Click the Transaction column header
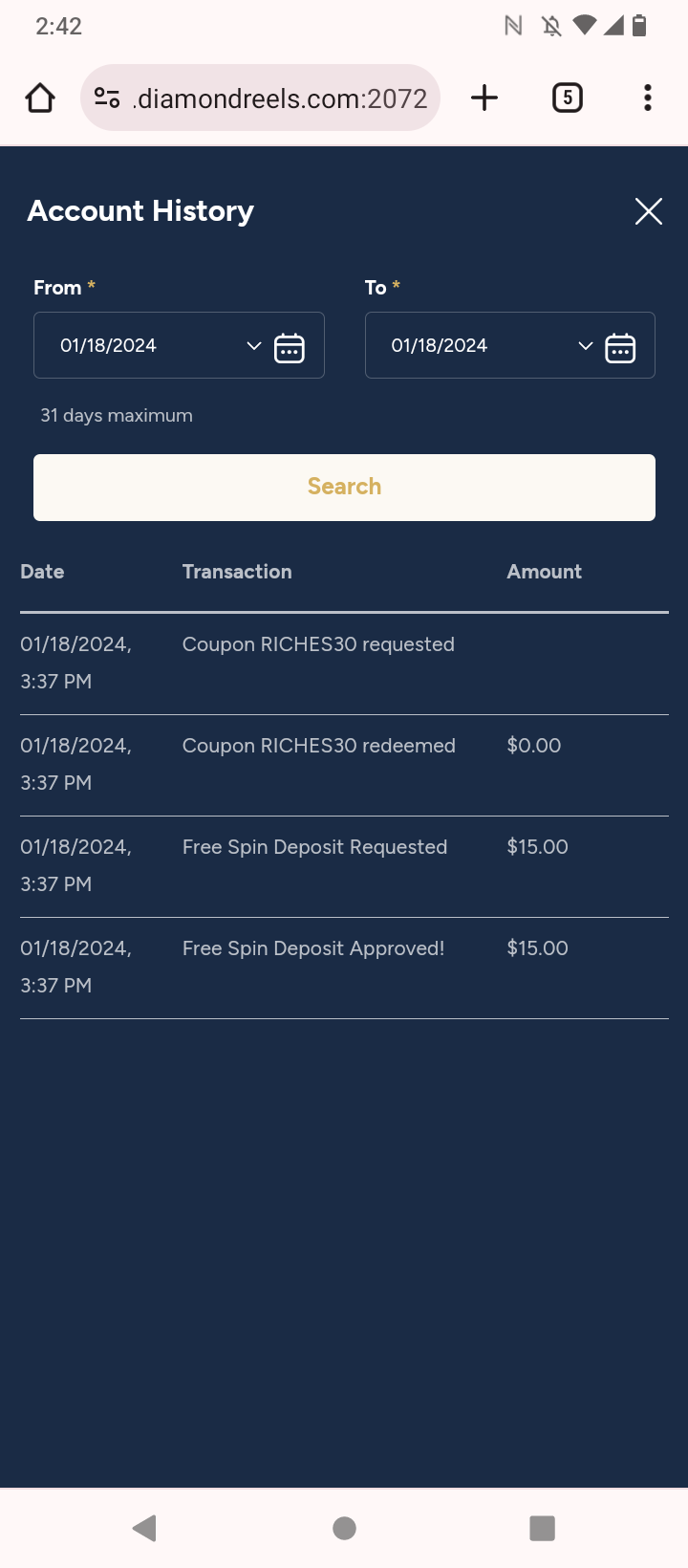 236,571
